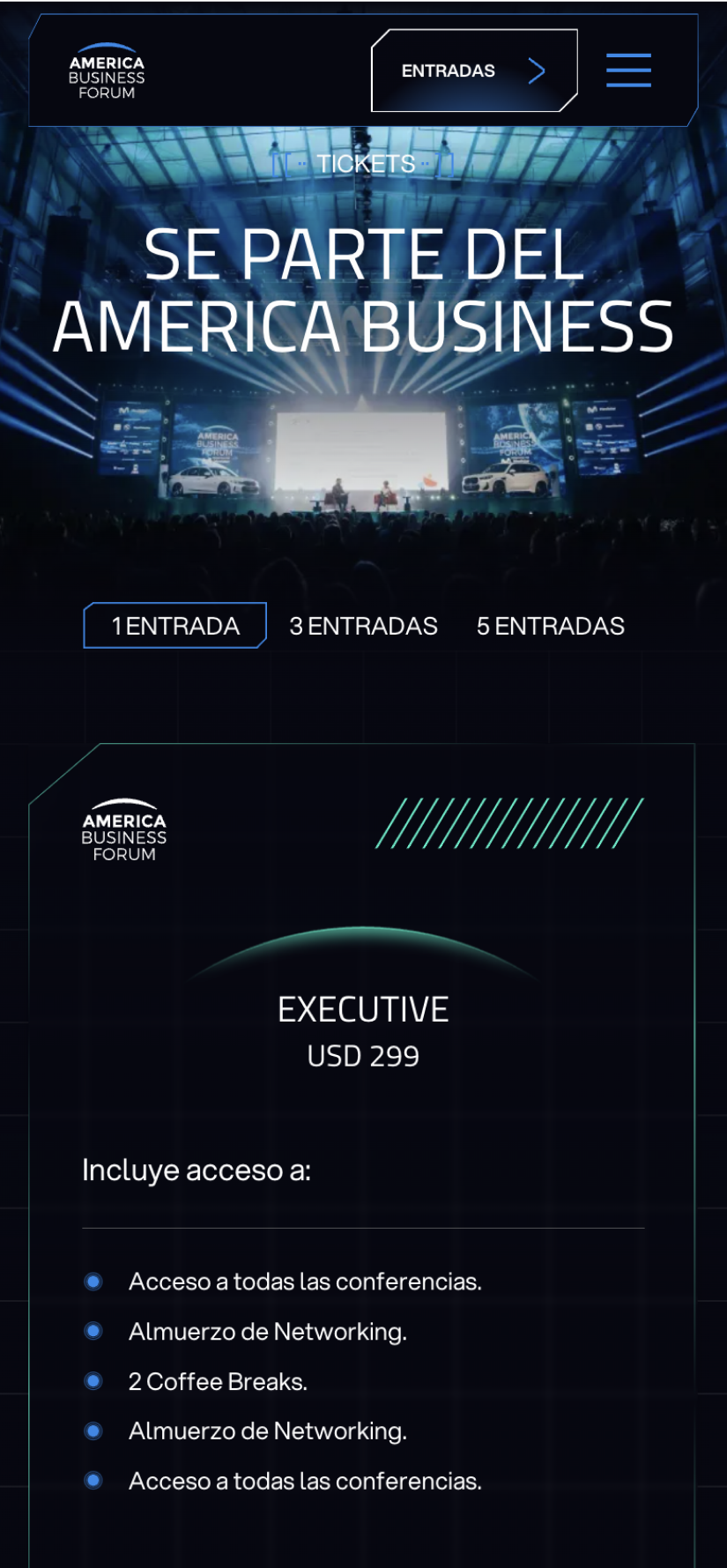The width and height of the screenshot is (727, 1568).
Task: Open the hamburger menu
Action: [x=628, y=71]
